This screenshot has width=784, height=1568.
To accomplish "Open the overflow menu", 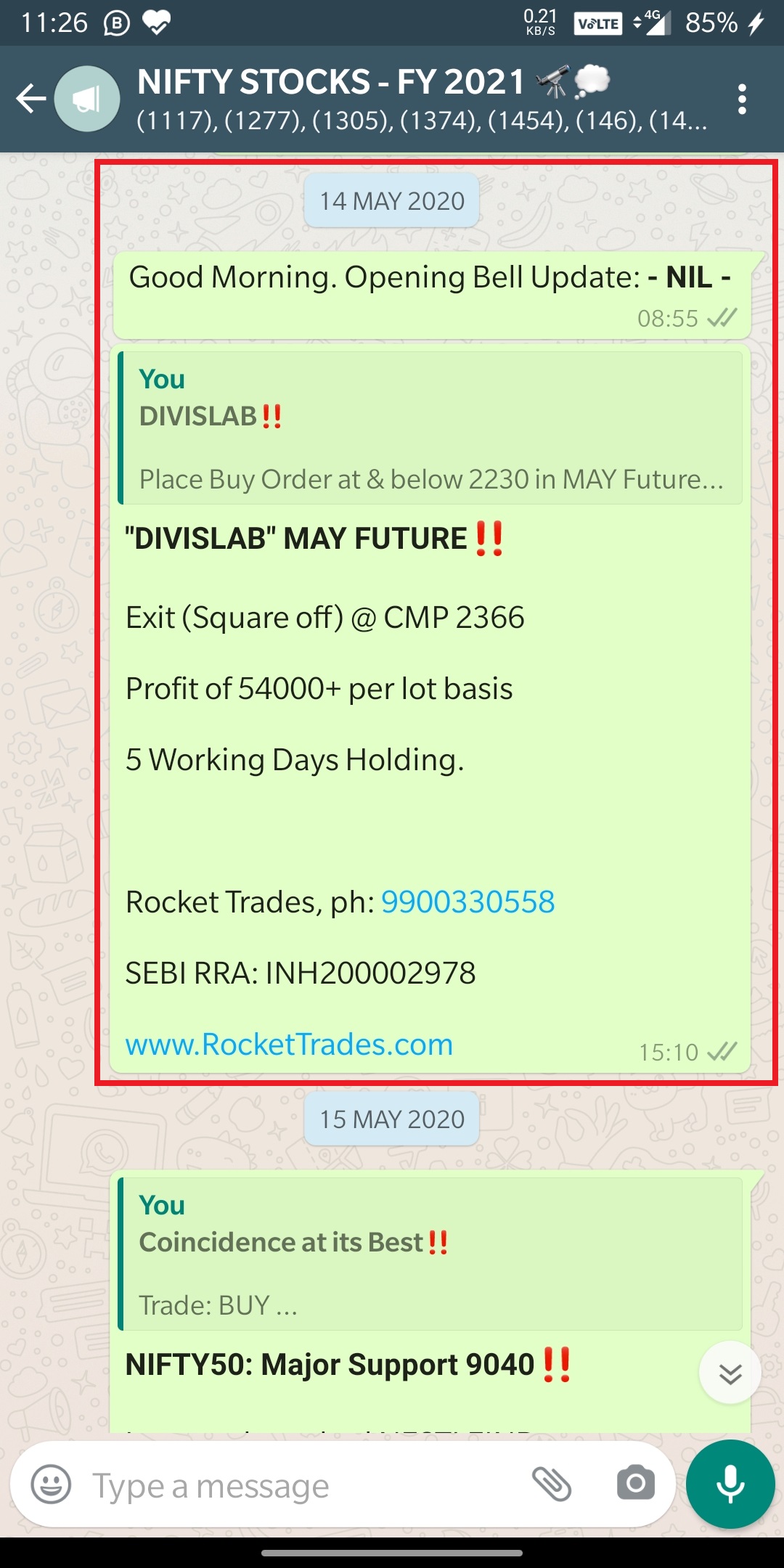I will 741,99.
